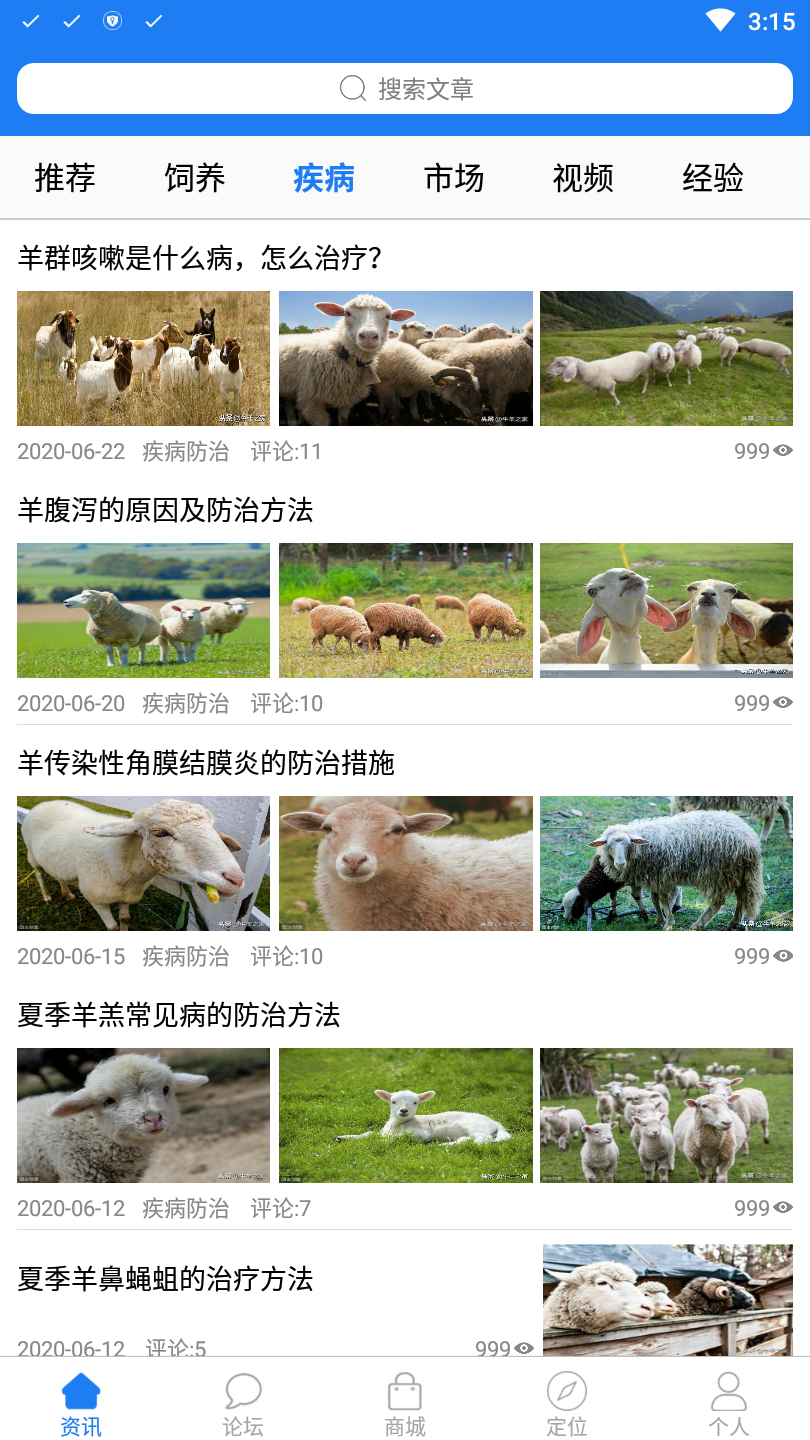Open the 商城 shop section
Screen dimensions: 810x1440
click(404, 1400)
